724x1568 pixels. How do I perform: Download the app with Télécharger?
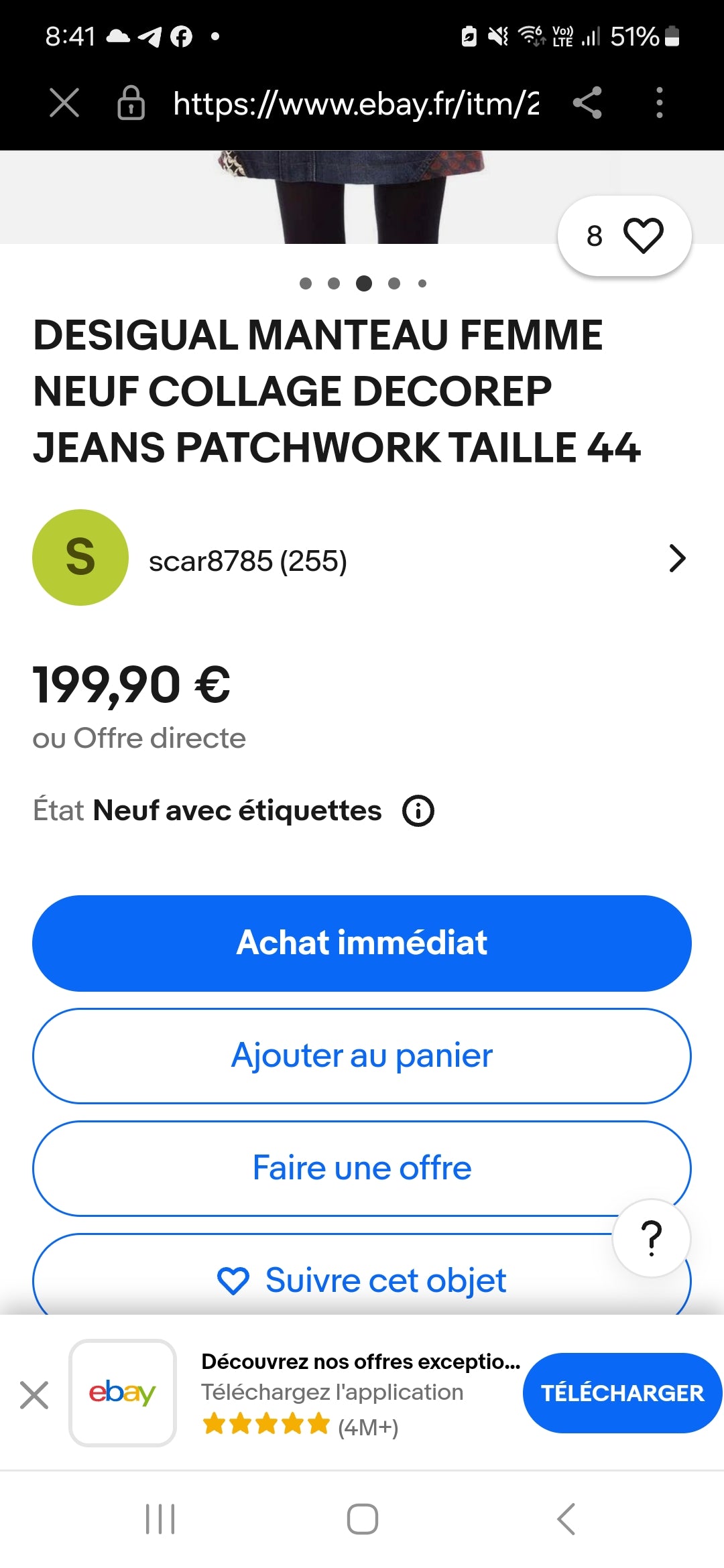coord(622,1393)
